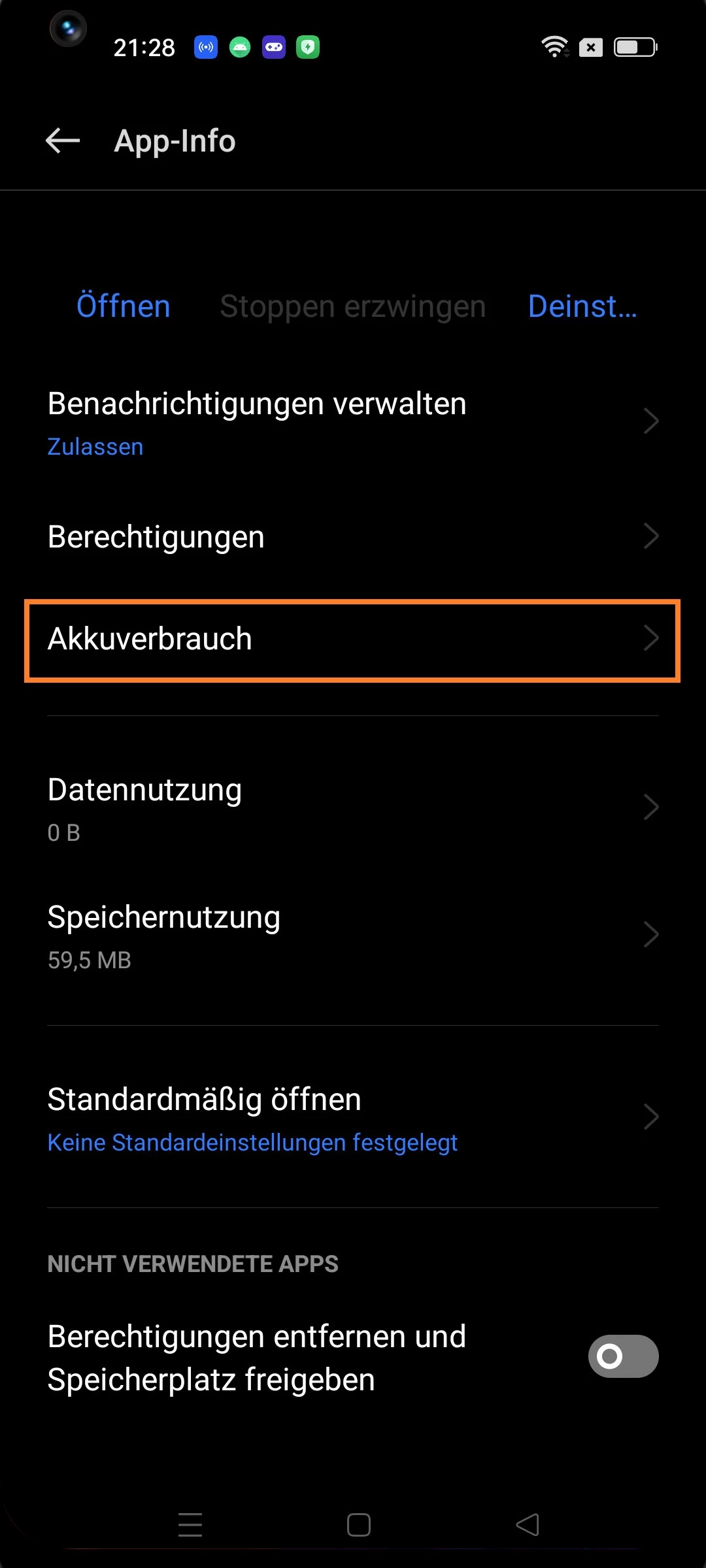The width and height of the screenshot is (706, 1568).
Task: Go back from App-Info screen
Action: pos(63,140)
